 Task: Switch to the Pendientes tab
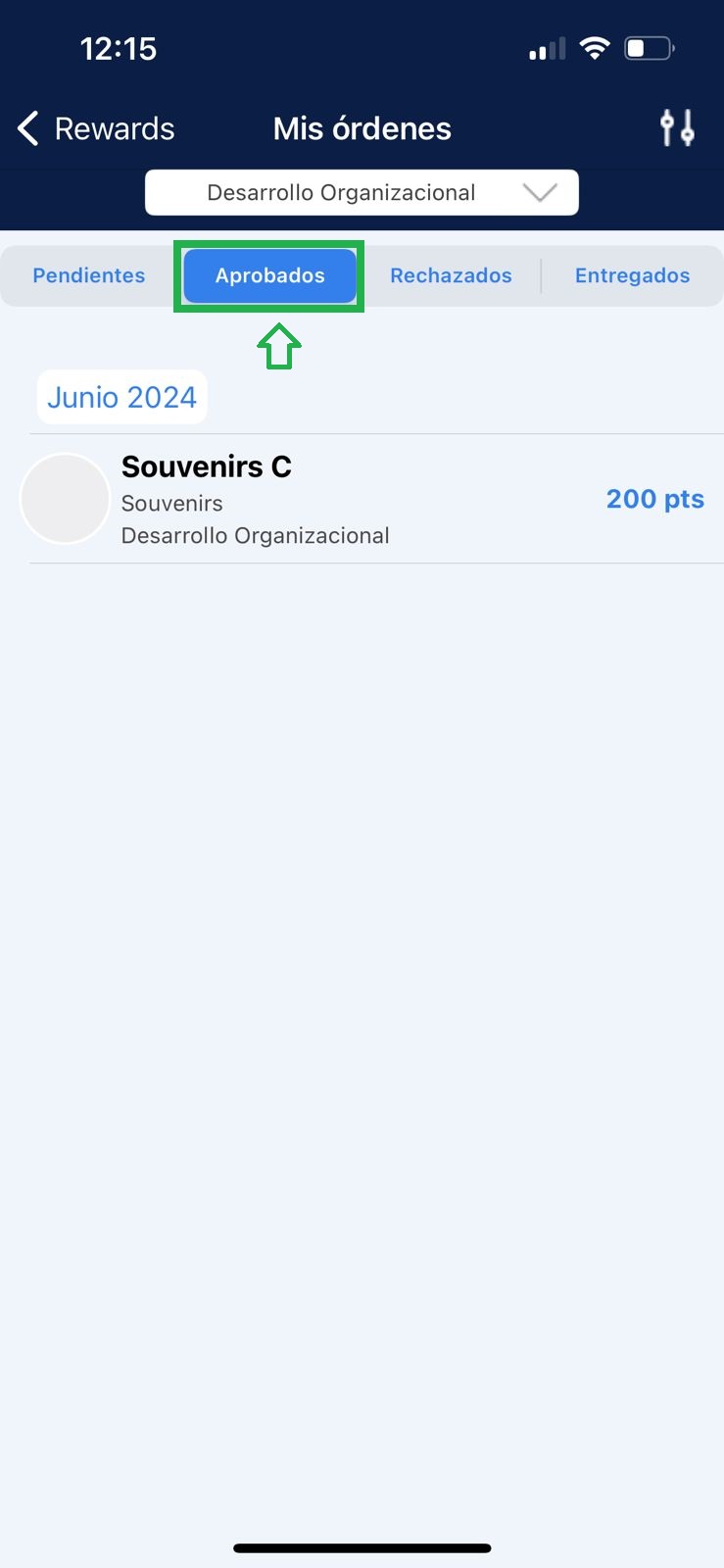tap(89, 275)
